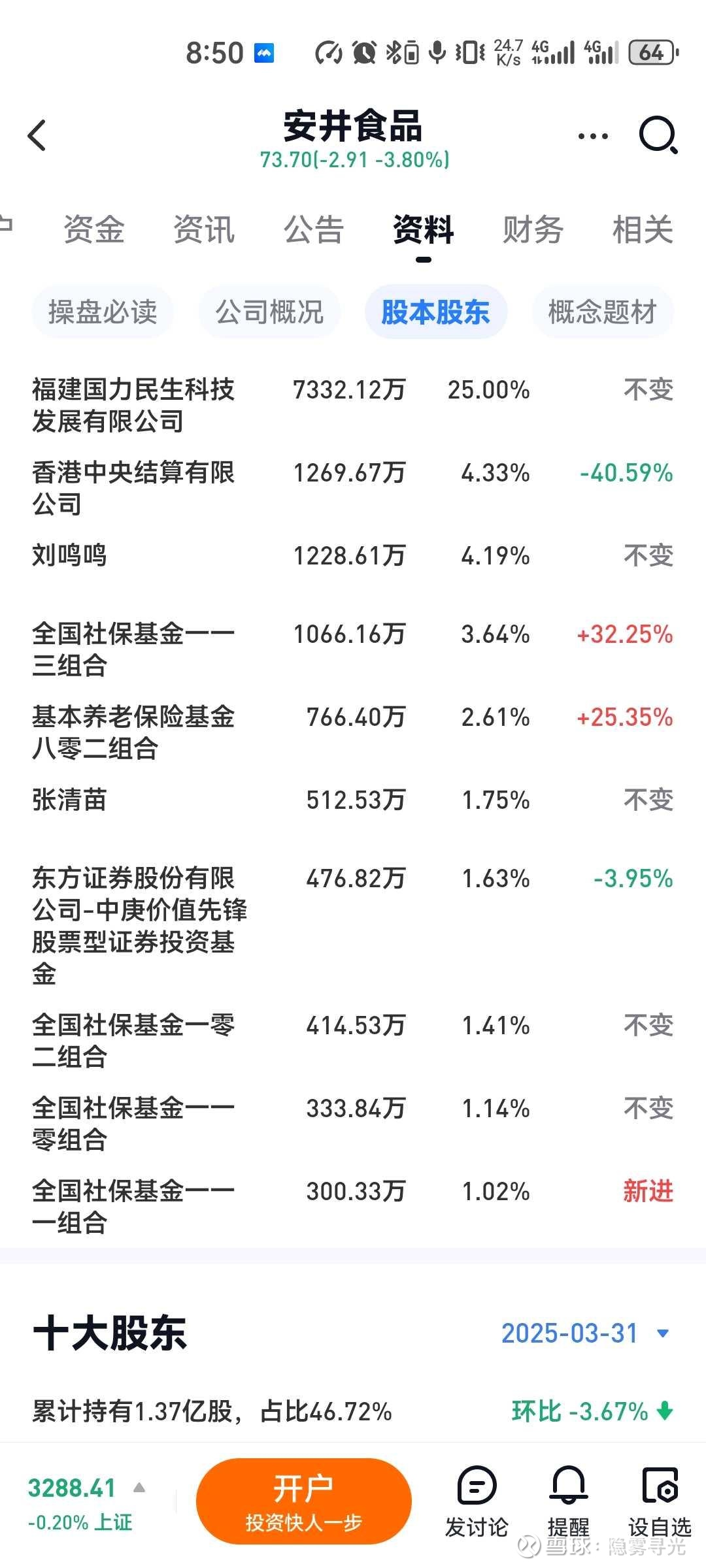Viewport: 706px width, 1568px height.
Task: Tap the 安井食品 stock title header
Action: point(353,127)
